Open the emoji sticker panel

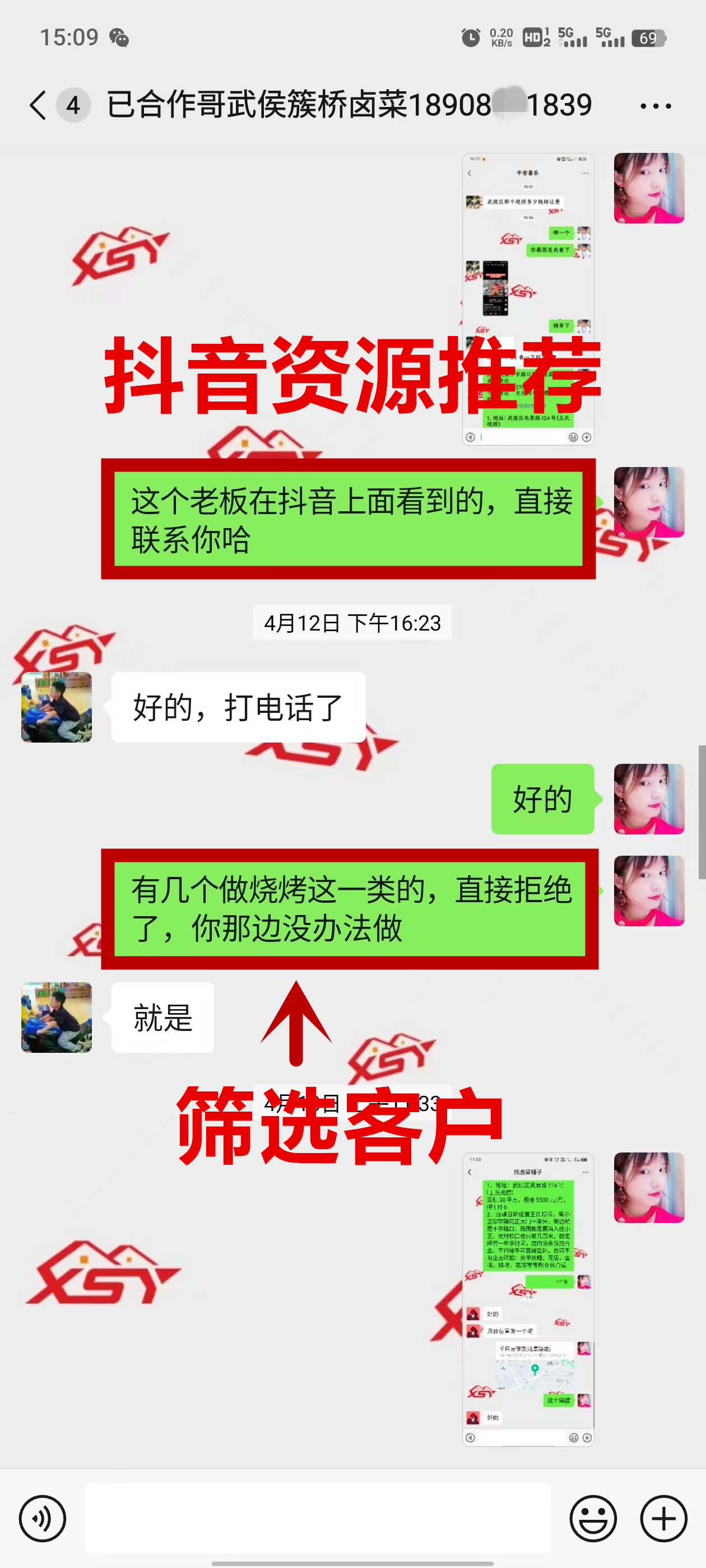[x=593, y=1518]
